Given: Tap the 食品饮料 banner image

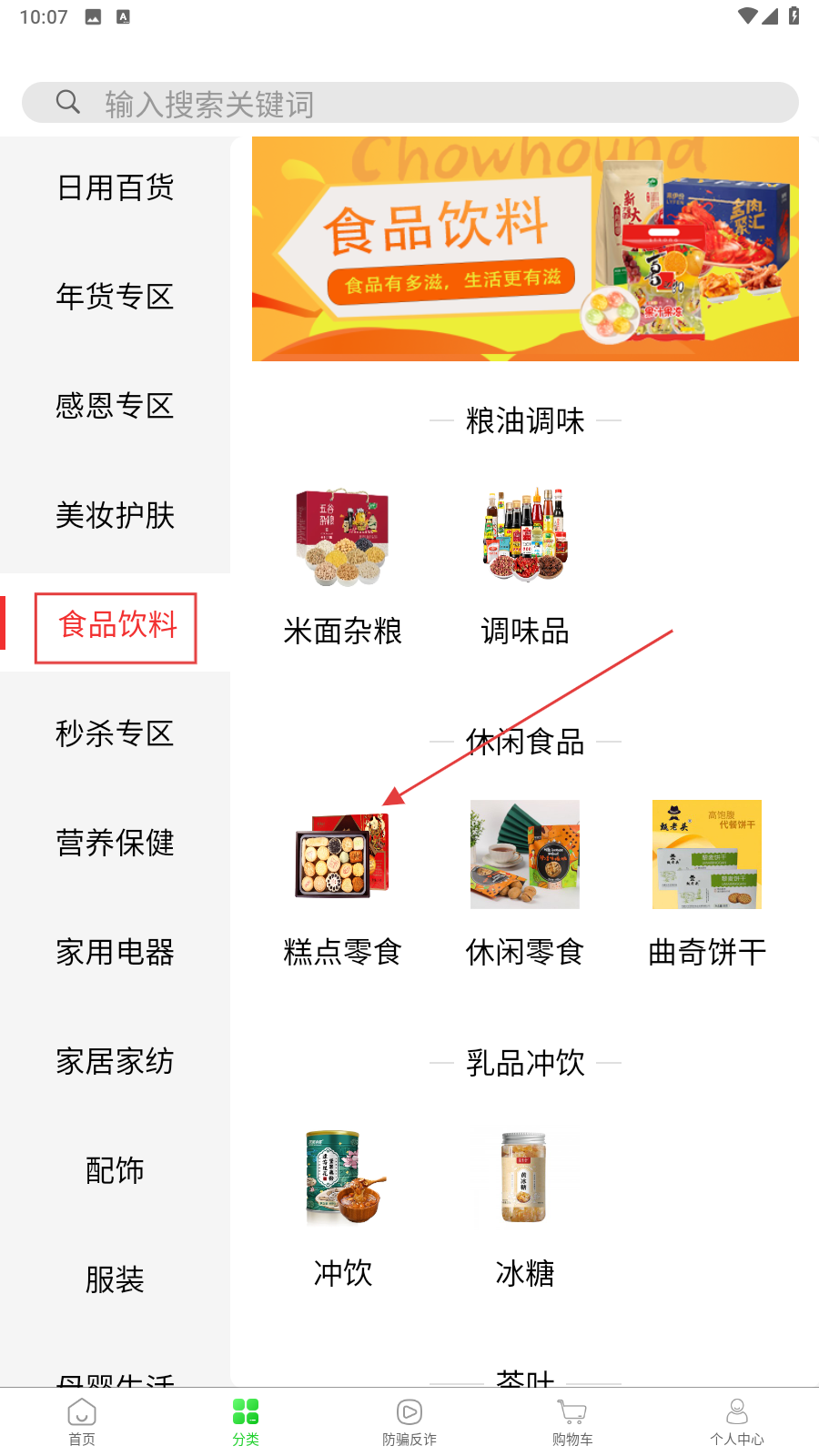Looking at the screenshot, I should coord(525,249).
